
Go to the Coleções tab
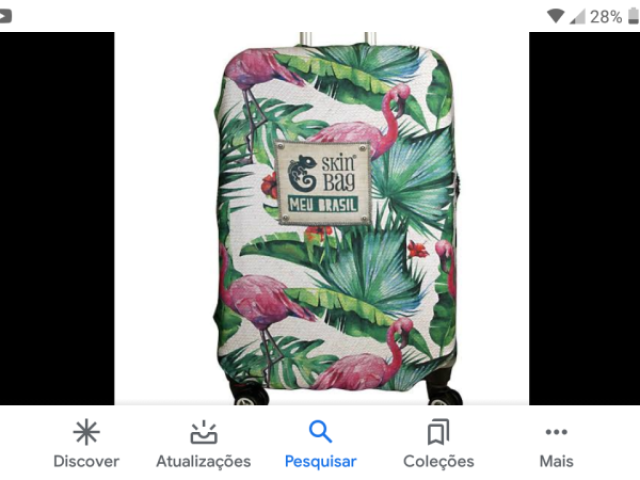click(438, 444)
